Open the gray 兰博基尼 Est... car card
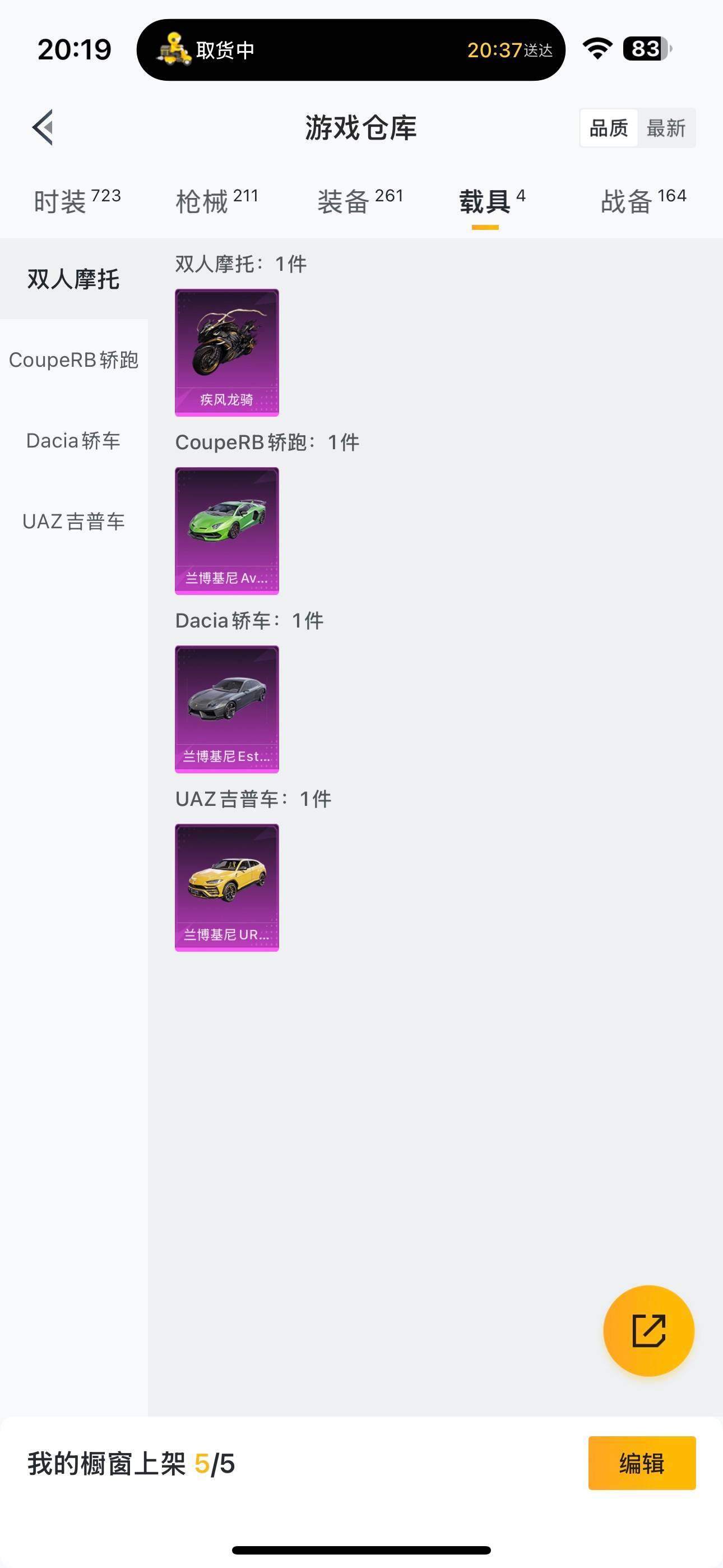723x1568 pixels. [x=226, y=709]
